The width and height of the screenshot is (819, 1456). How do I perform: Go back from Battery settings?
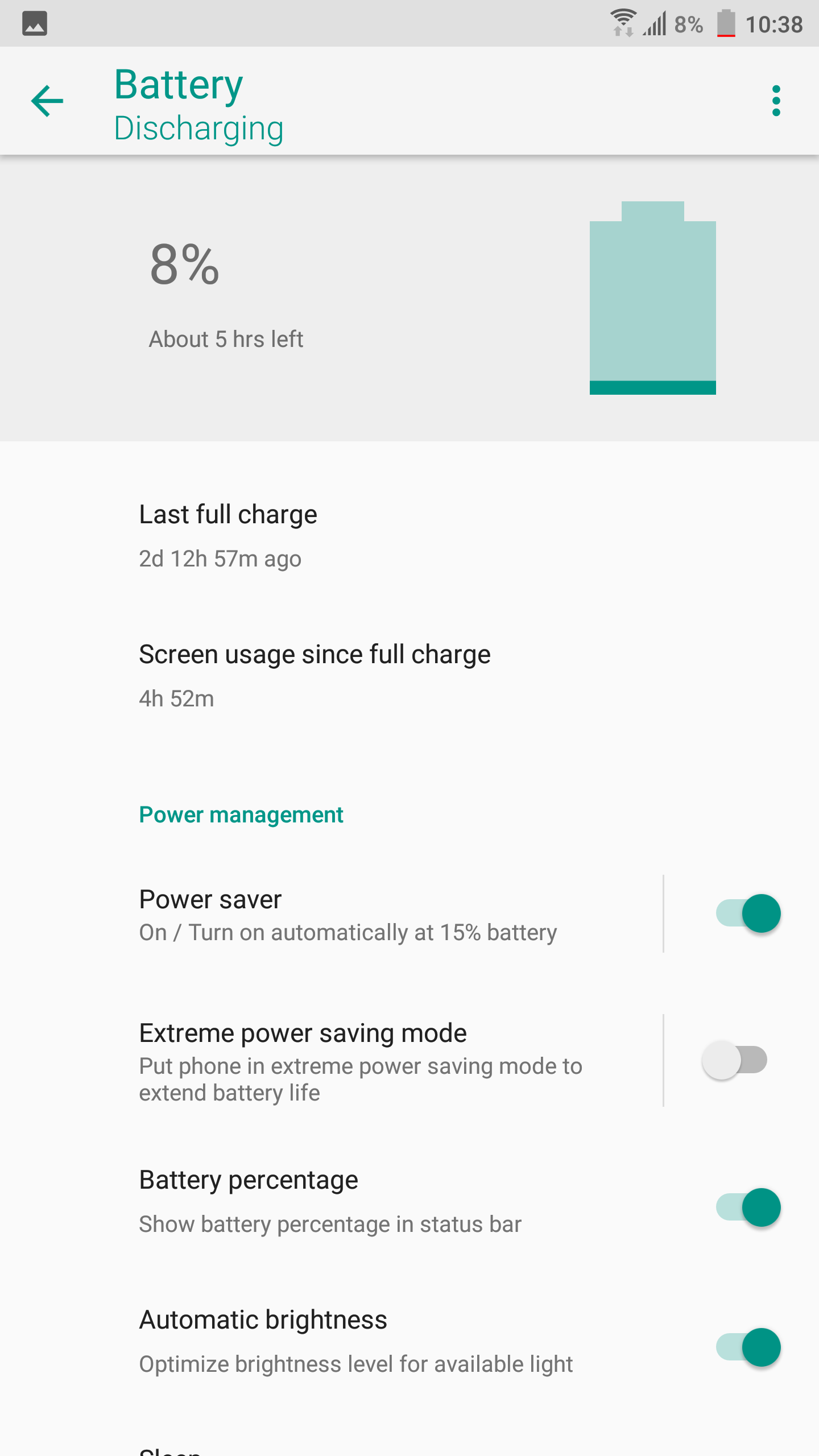coord(47,101)
